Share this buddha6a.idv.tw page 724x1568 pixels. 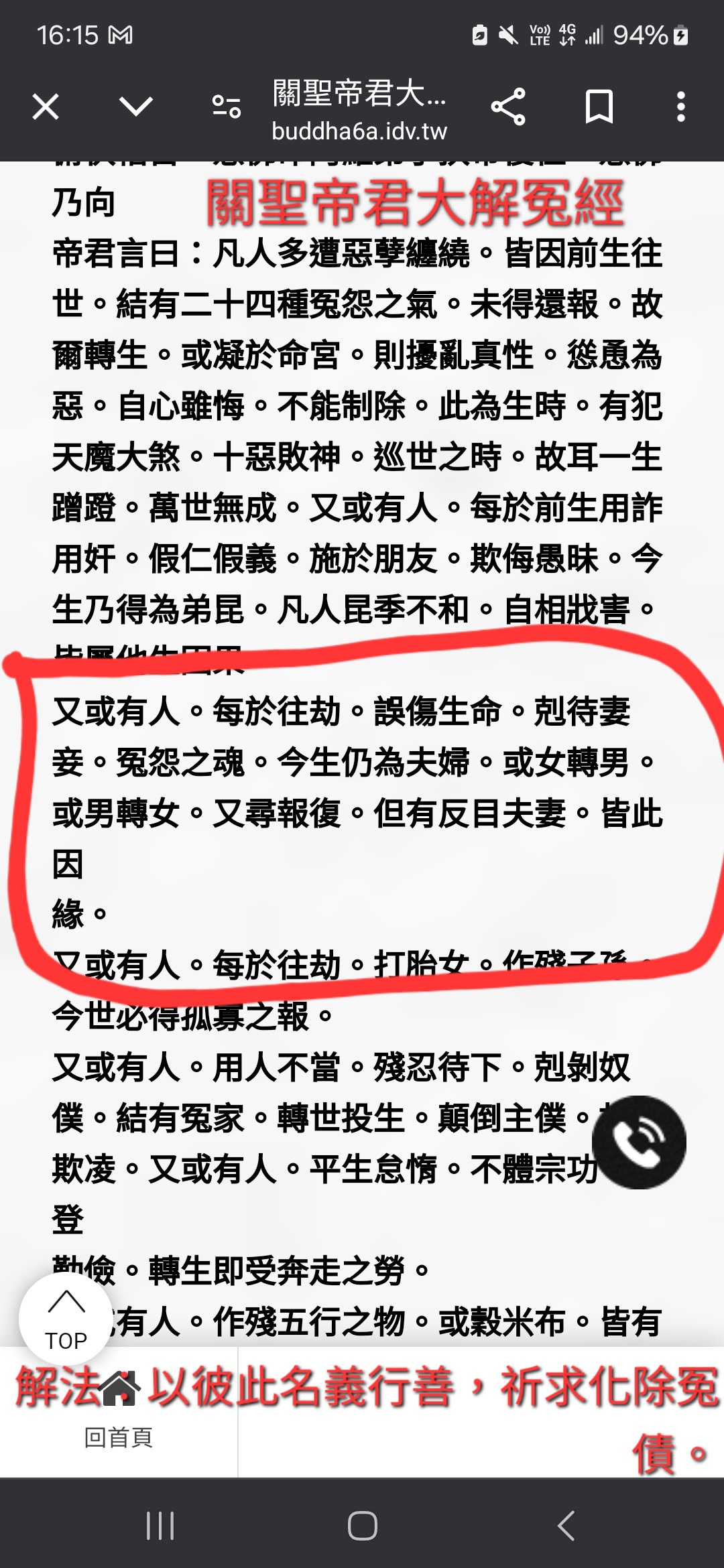point(508,107)
